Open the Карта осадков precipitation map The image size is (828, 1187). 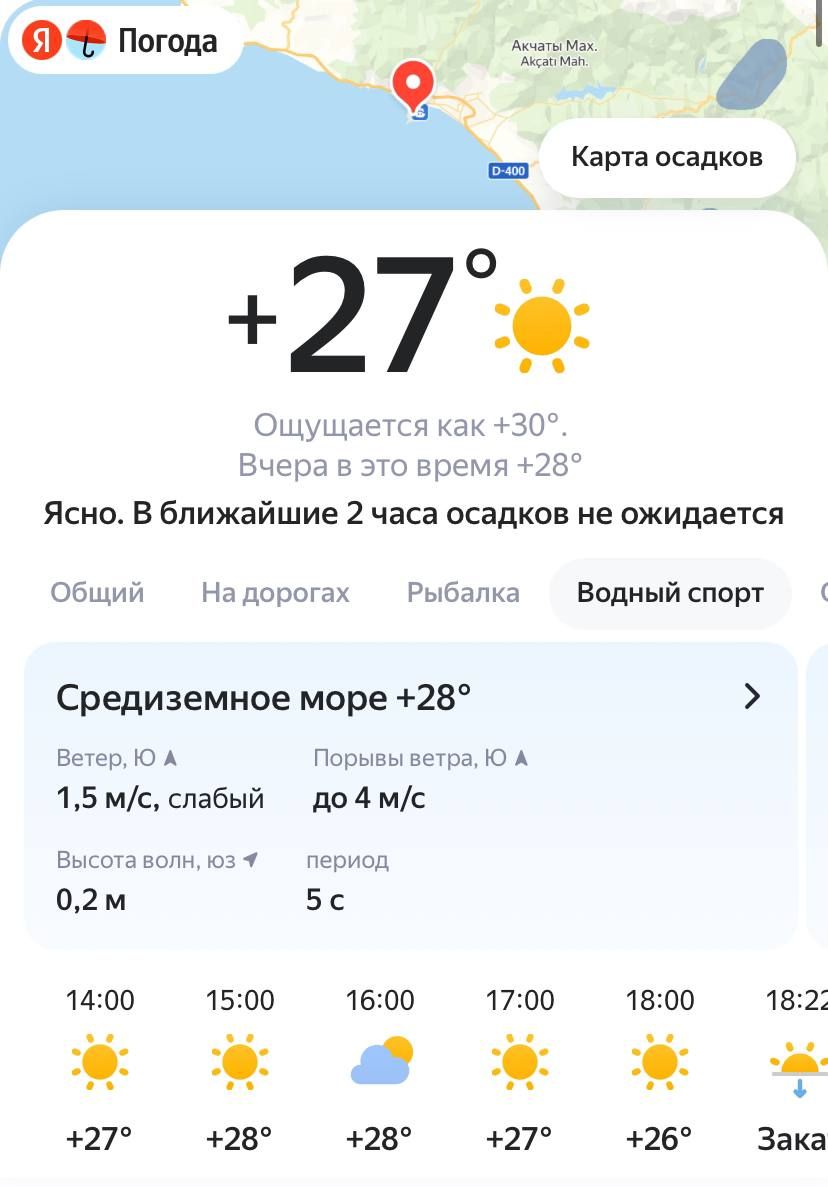(667, 157)
